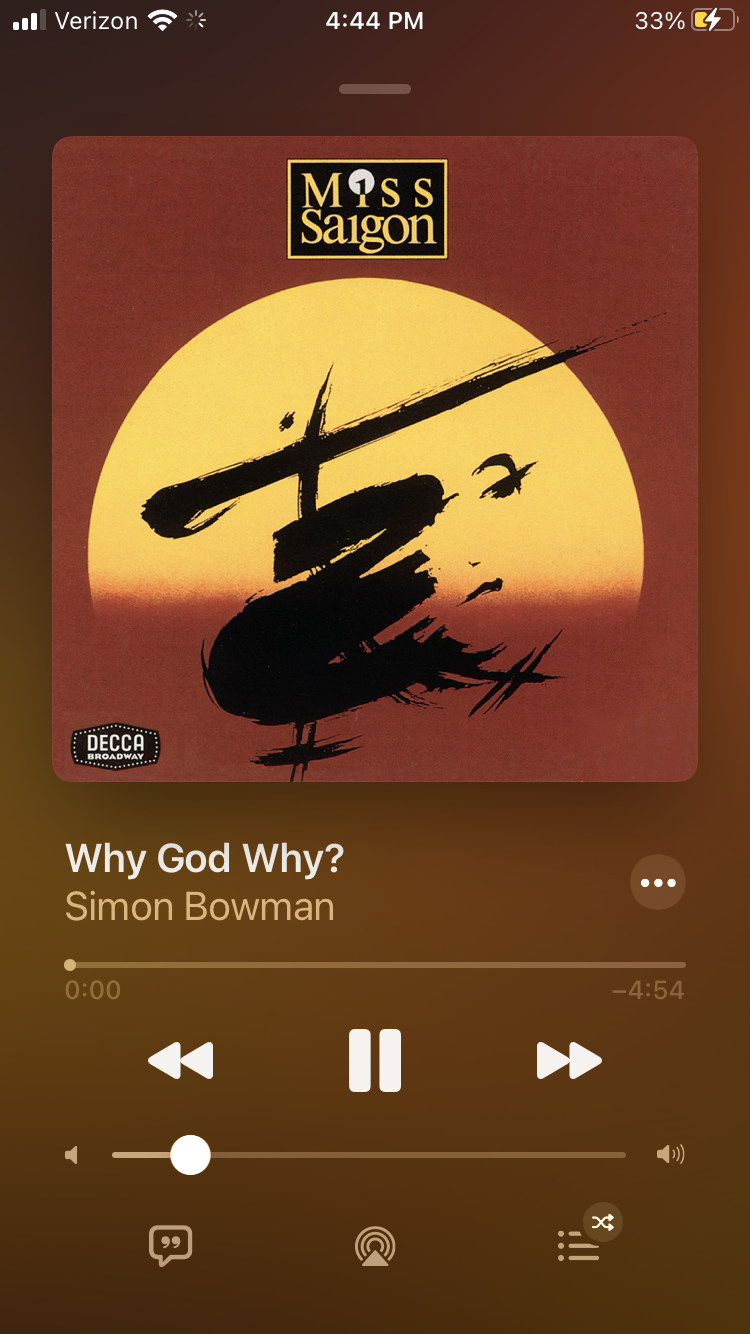Tap the Miss Saigon album artwork
Image resolution: width=750 pixels, height=1334 pixels.
tap(375, 459)
